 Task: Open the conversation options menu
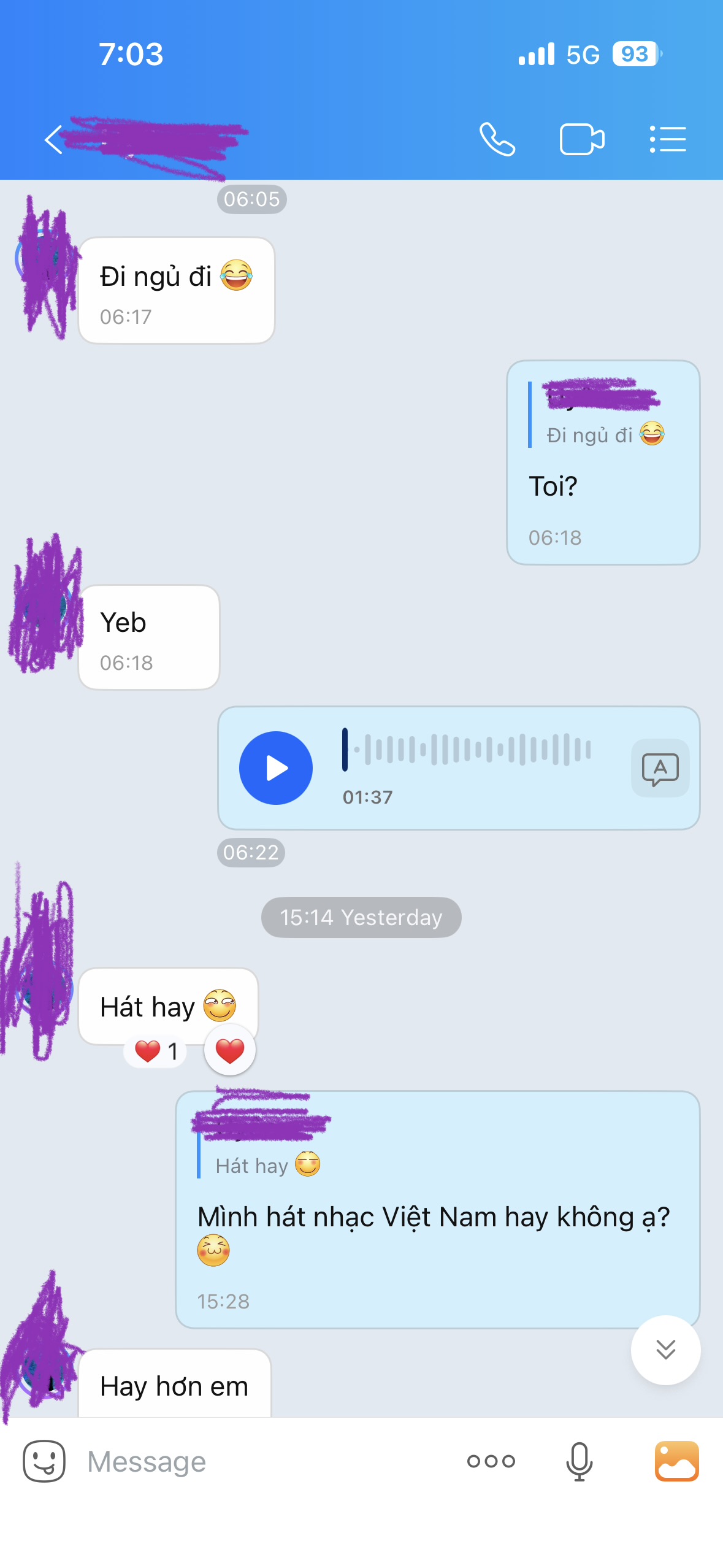(667, 140)
